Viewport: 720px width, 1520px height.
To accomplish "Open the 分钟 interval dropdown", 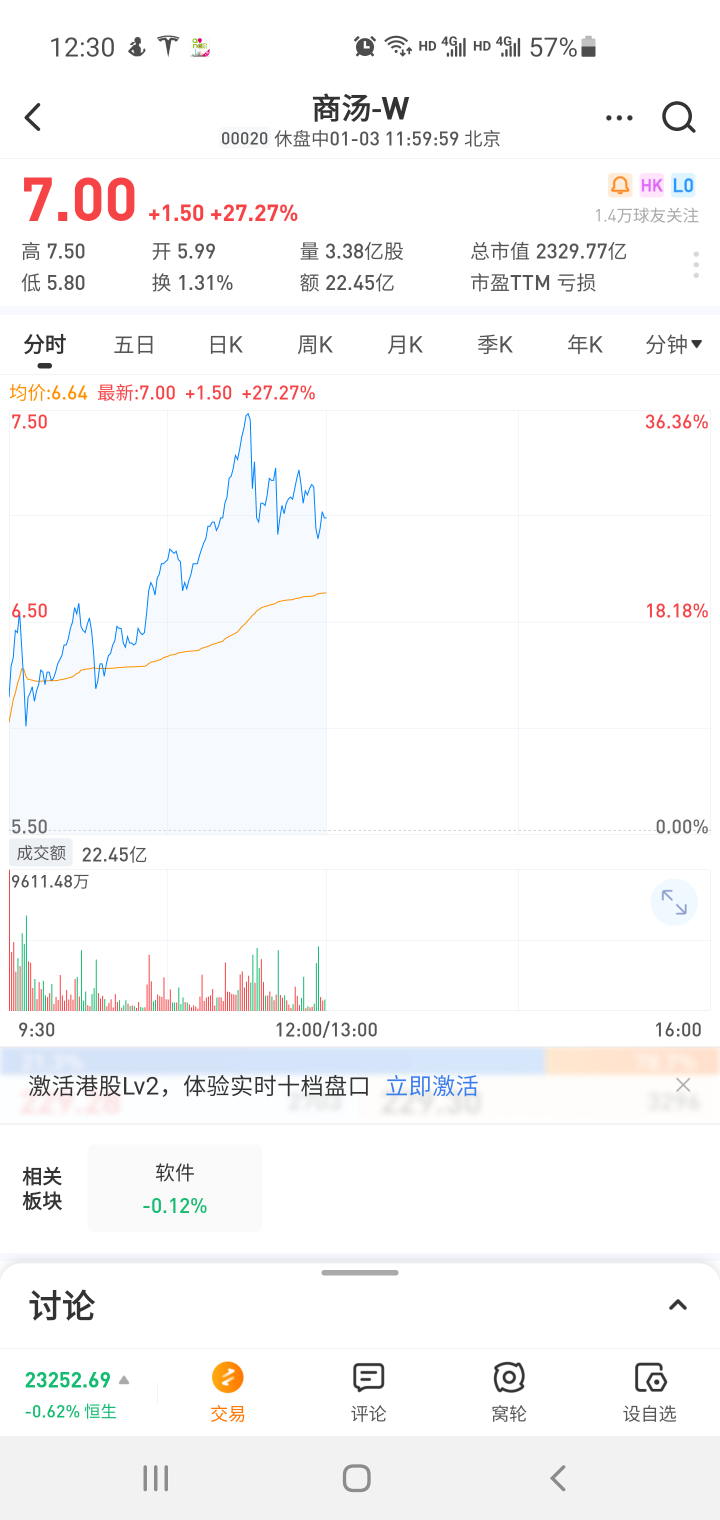I will pyautogui.click(x=673, y=345).
